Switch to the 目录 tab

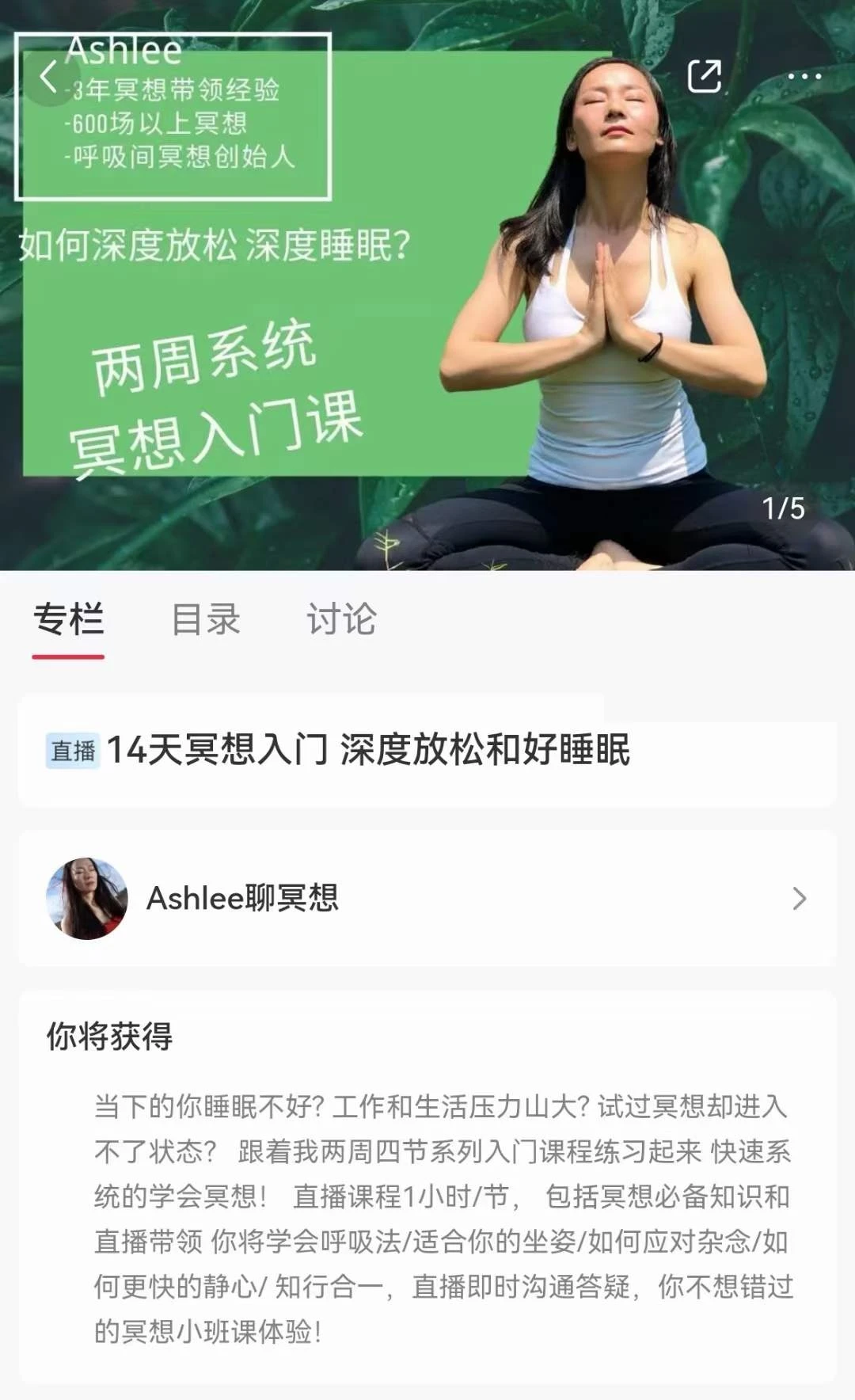(206, 619)
